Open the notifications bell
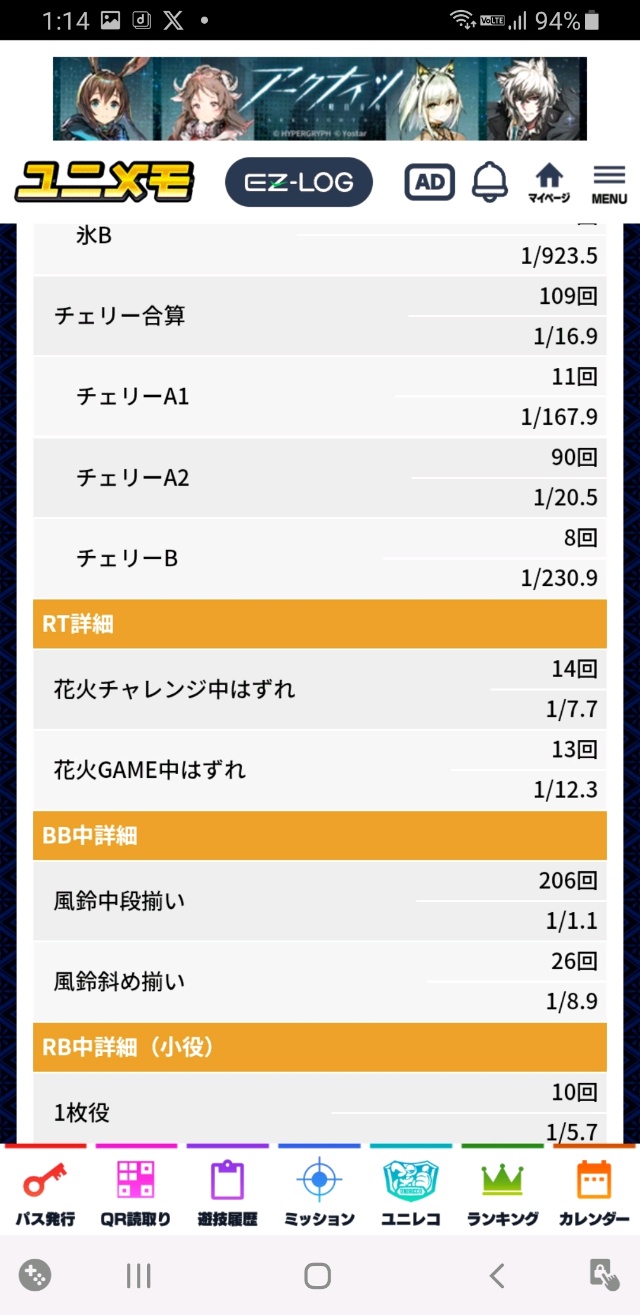 [490, 181]
